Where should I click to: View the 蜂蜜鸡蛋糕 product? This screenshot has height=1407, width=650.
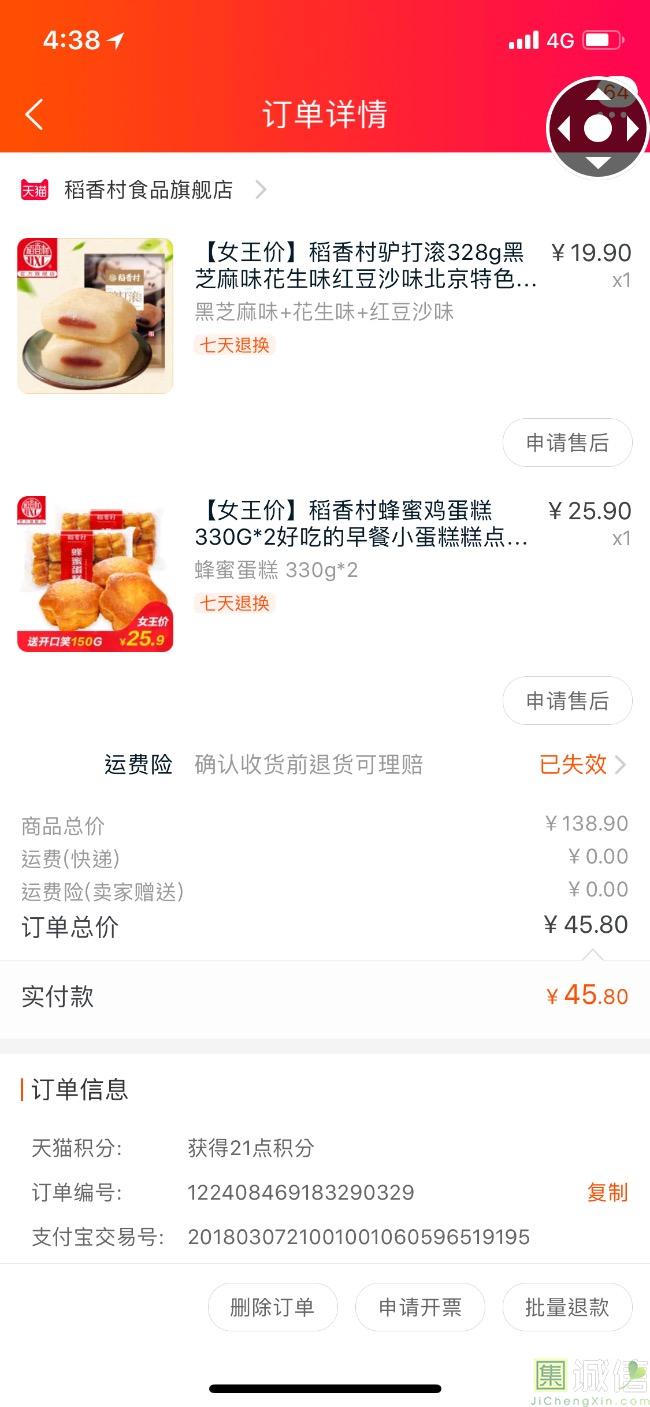click(x=360, y=524)
